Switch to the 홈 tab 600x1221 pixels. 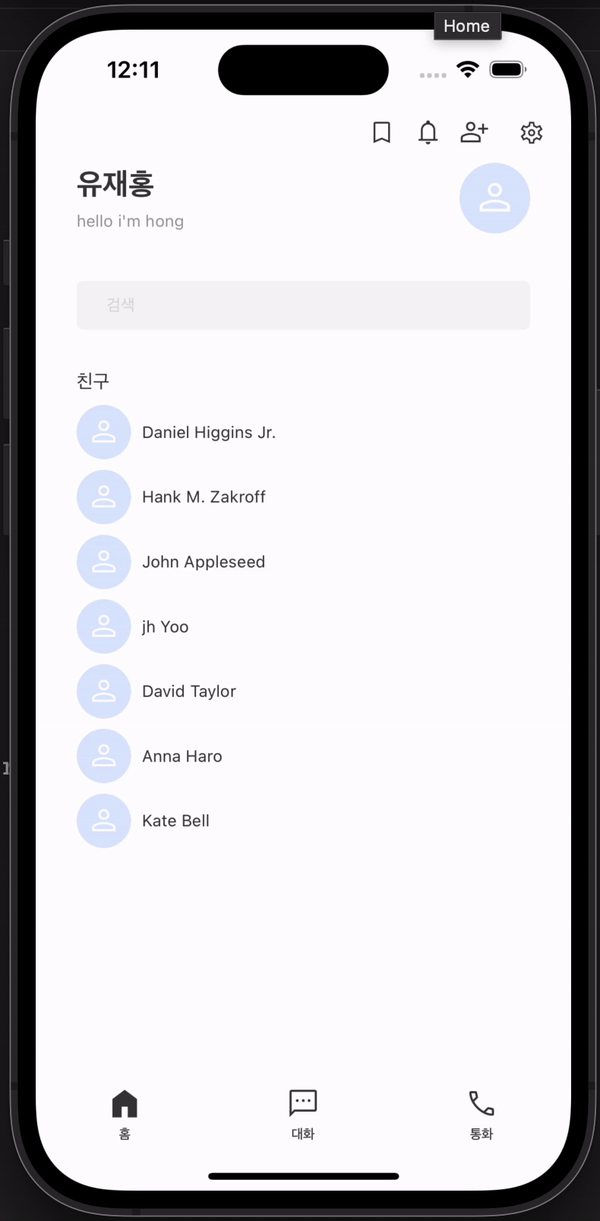(x=124, y=1114)
